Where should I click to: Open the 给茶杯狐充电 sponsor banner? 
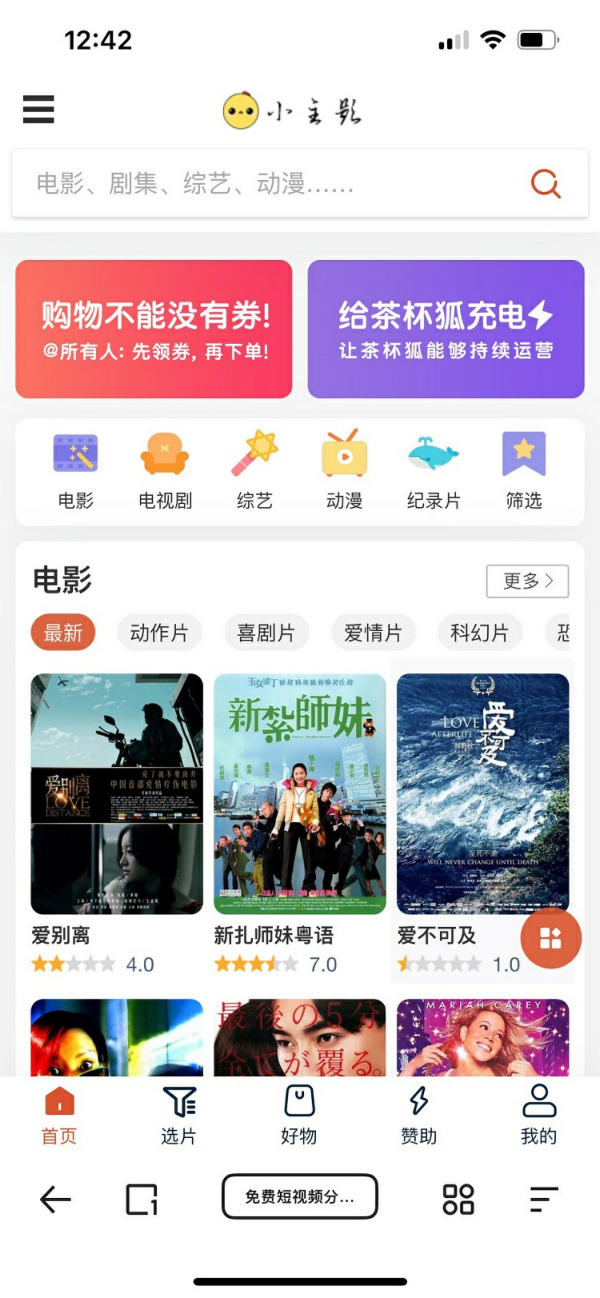point(446,329)
